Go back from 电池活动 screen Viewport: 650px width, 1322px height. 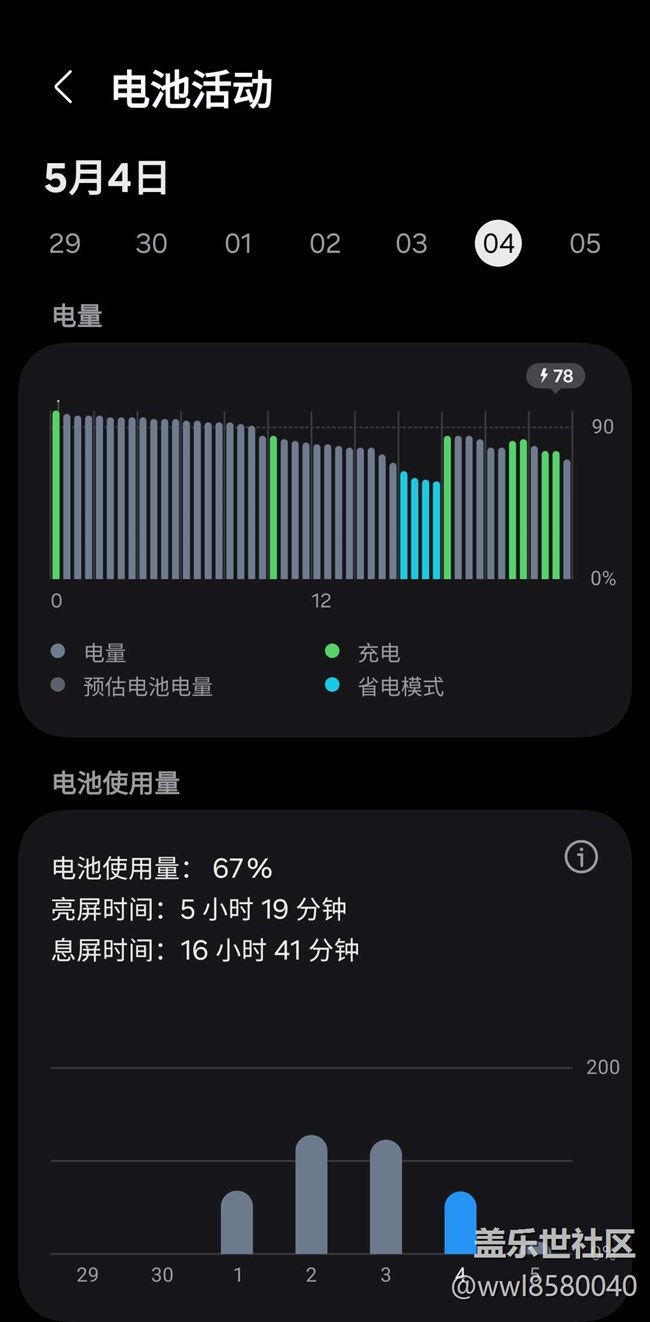point(63,88)
